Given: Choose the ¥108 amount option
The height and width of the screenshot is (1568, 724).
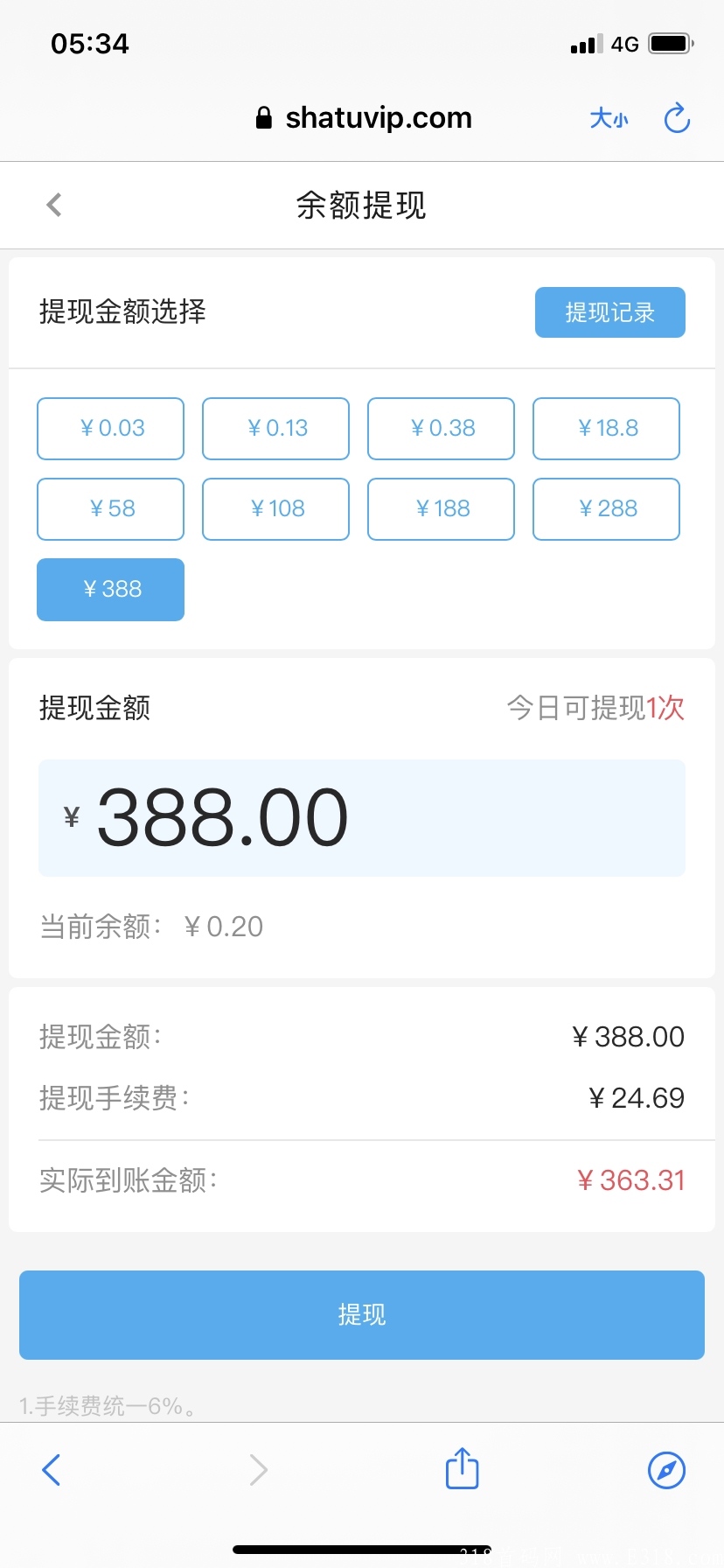Looking at the screenshot, I should pyautogui.click(x=275, y=508).
